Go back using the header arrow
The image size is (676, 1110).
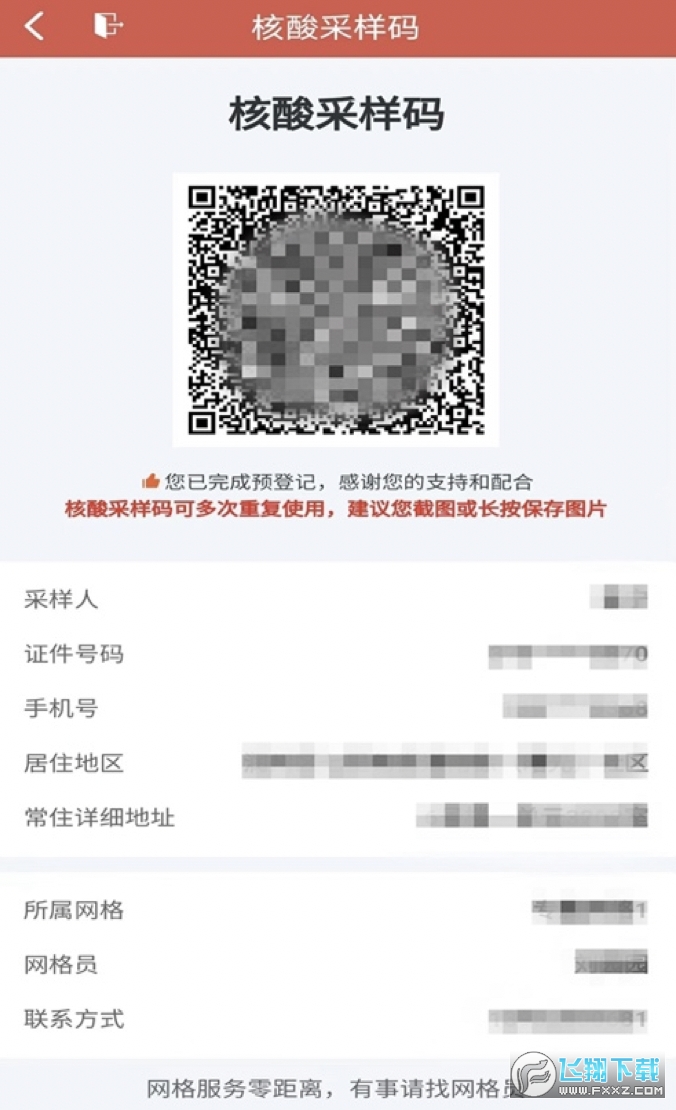[x=35, y=27]
